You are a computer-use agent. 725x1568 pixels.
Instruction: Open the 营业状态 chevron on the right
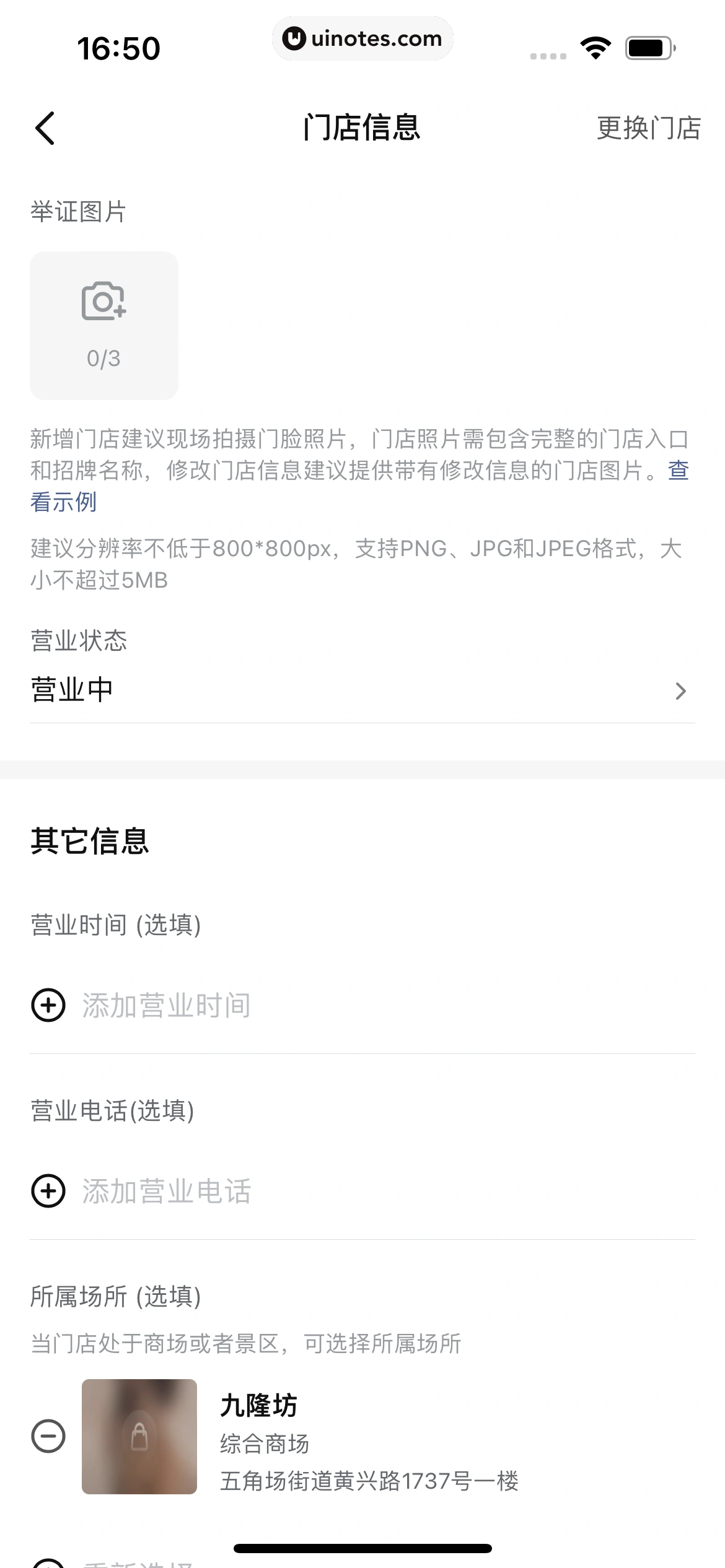(x=680, y=689)
